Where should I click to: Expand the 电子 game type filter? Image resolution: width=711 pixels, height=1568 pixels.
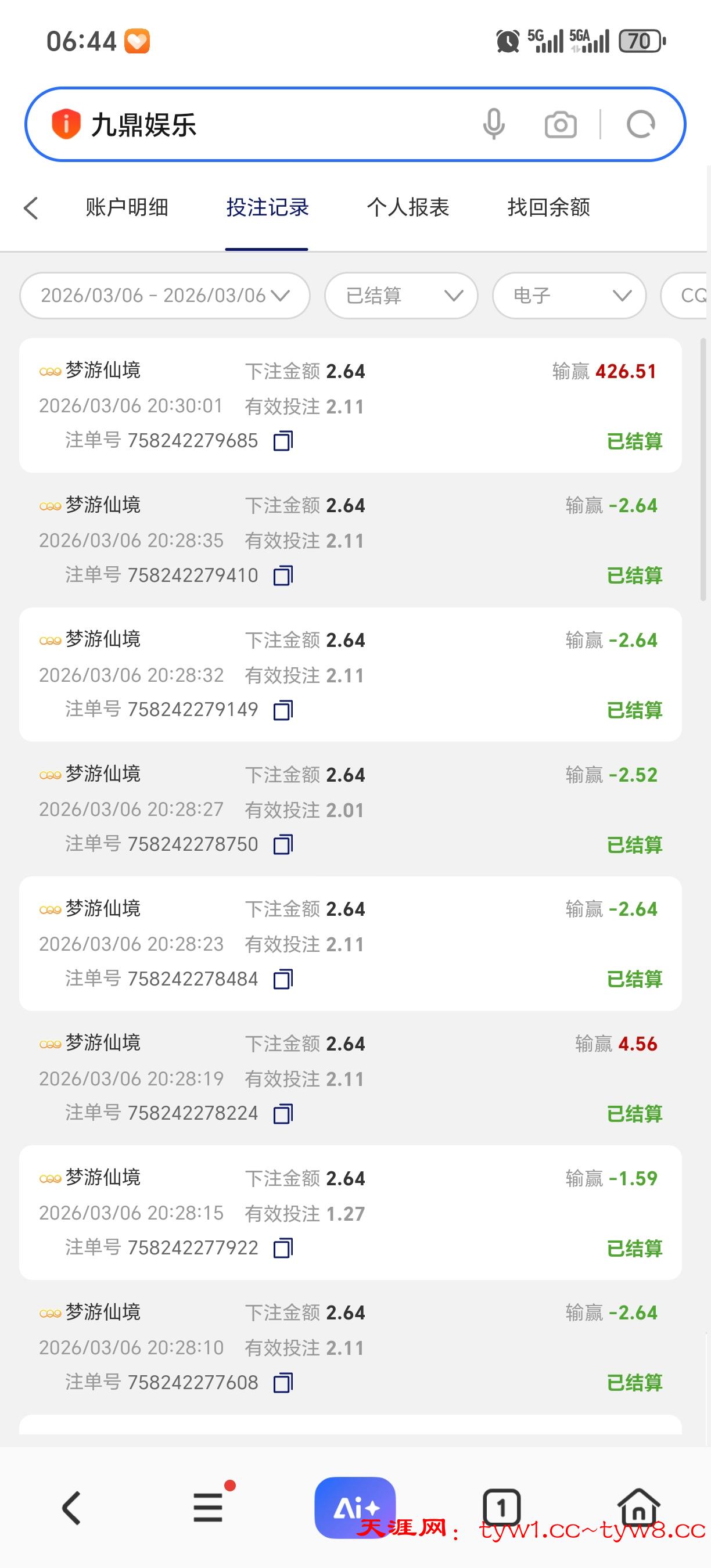pos(569,296)
